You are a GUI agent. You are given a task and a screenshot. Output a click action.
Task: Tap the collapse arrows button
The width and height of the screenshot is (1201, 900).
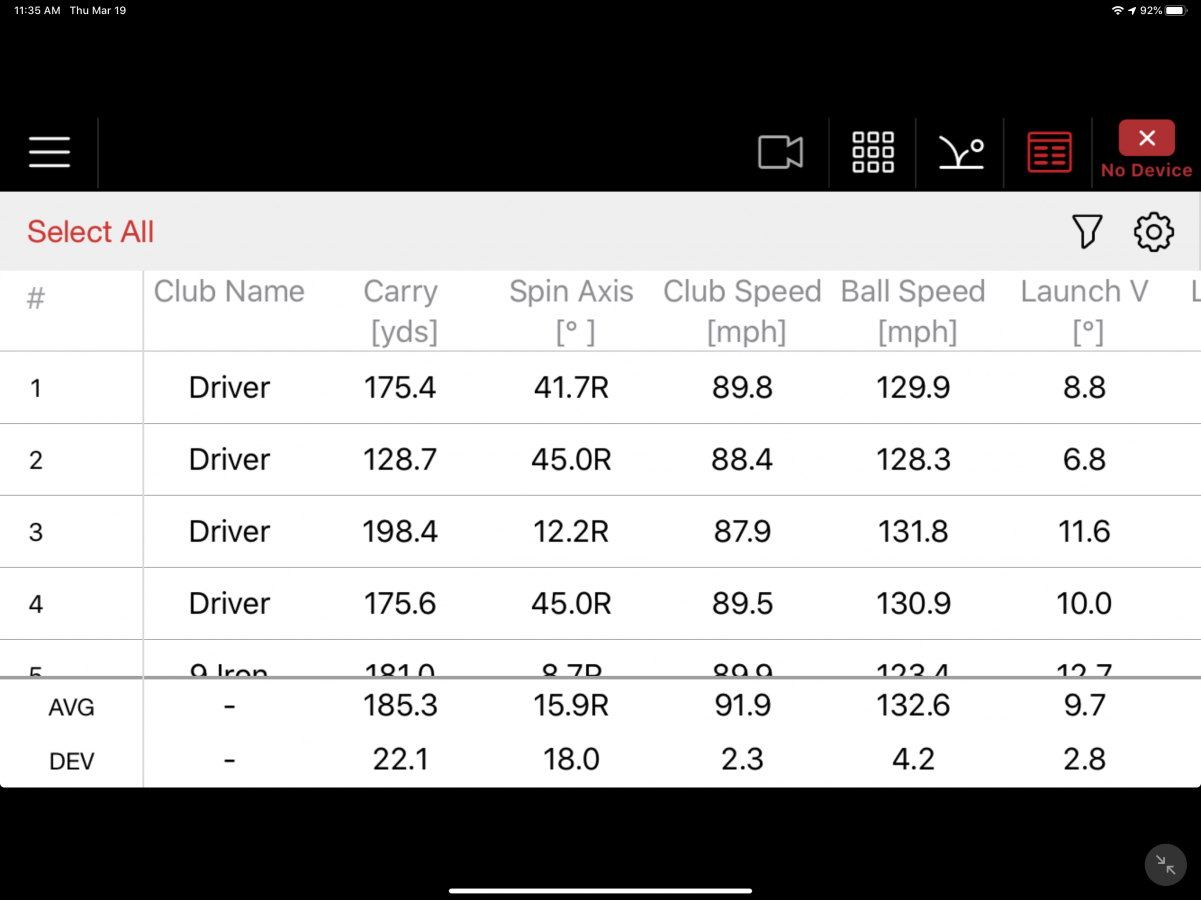pos(1165,865)
